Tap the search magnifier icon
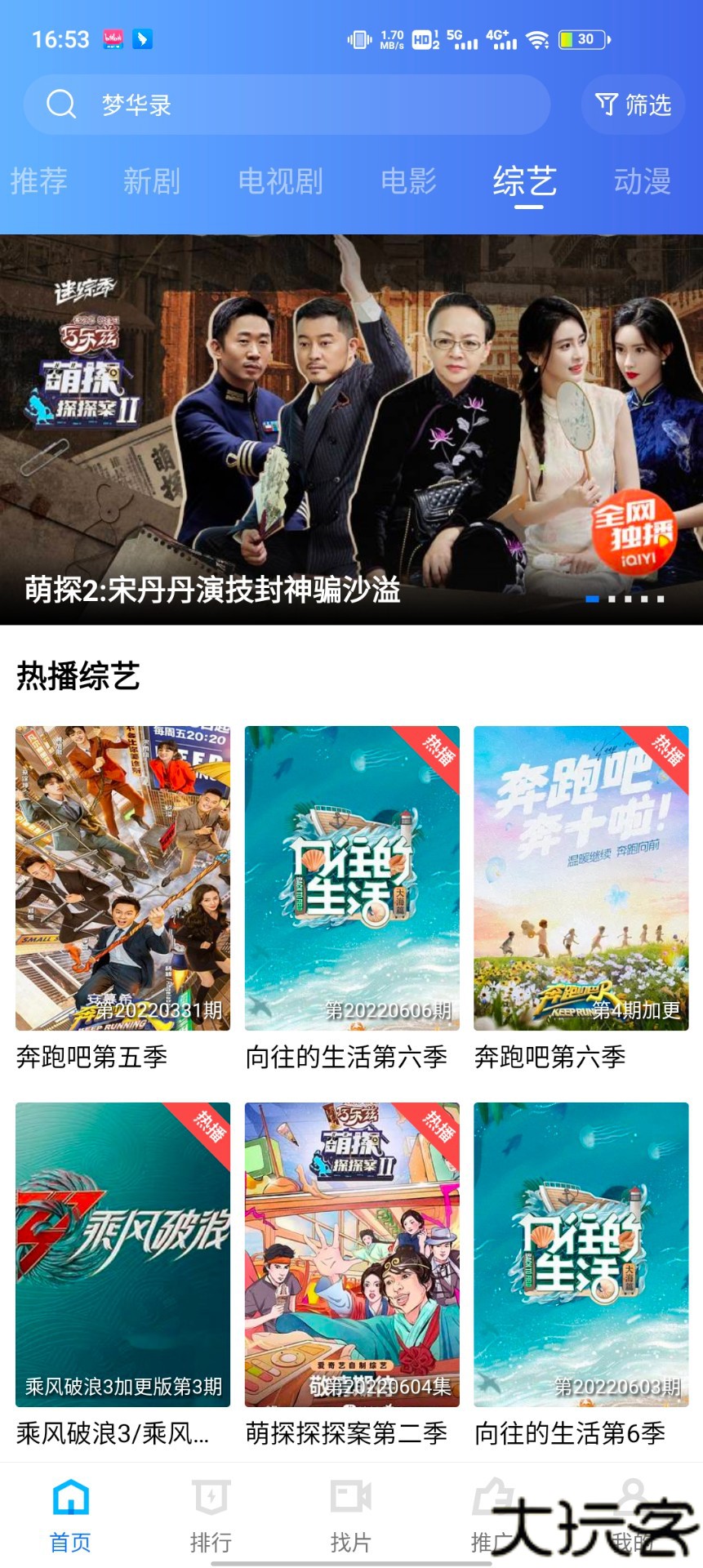 [x=60, y=104]
